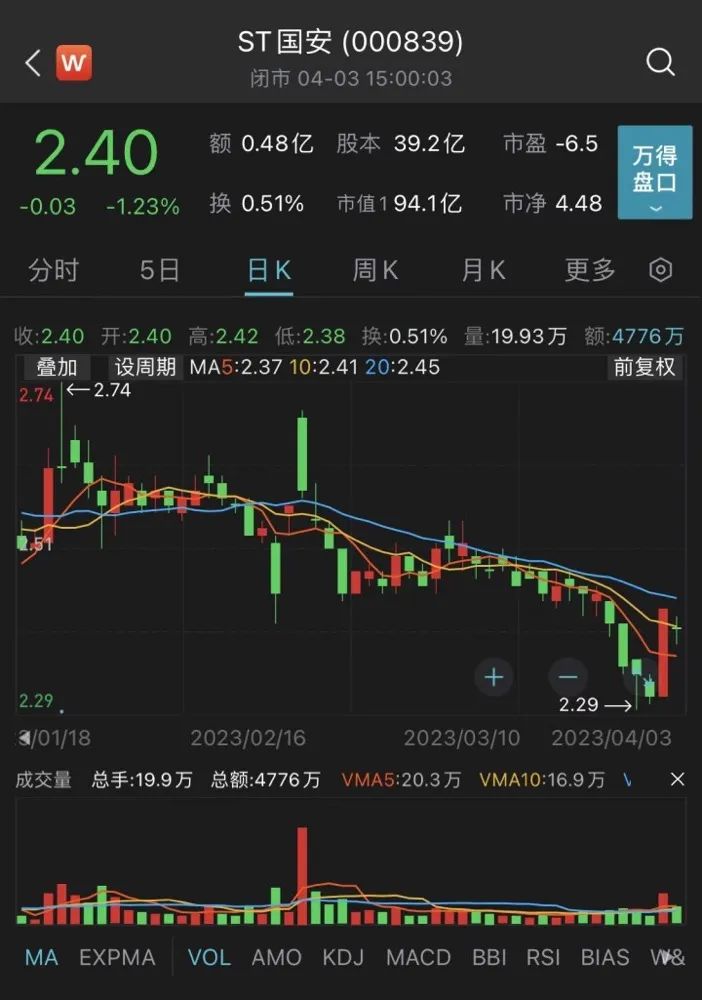Go back using the top-left arrow

click(x=33, y=63)
